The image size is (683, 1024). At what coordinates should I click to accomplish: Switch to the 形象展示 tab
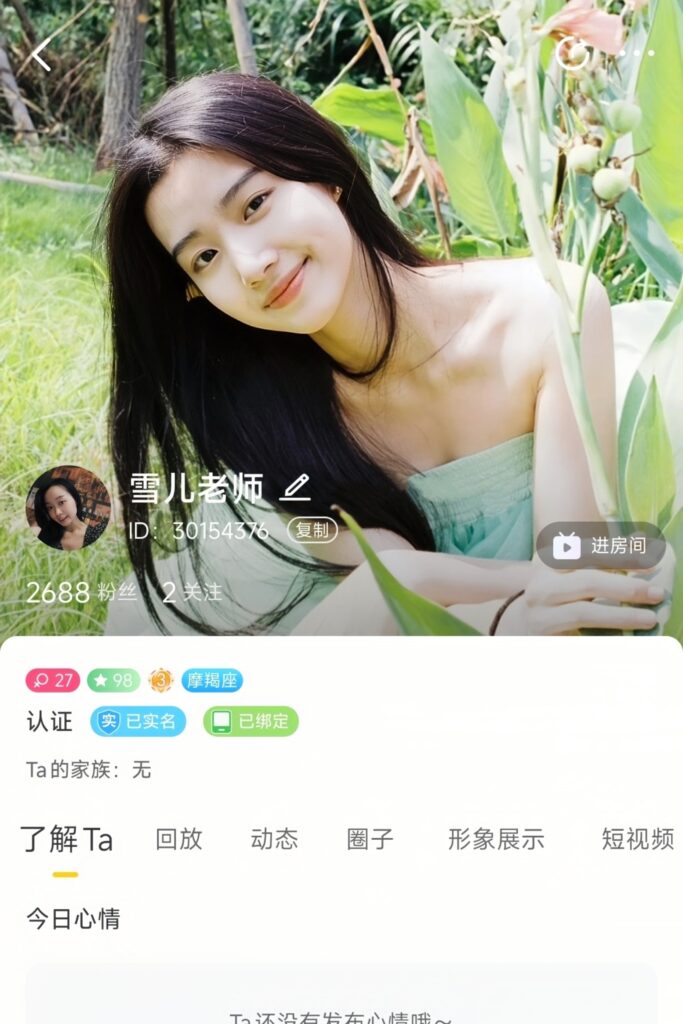[x=496, y=840]
